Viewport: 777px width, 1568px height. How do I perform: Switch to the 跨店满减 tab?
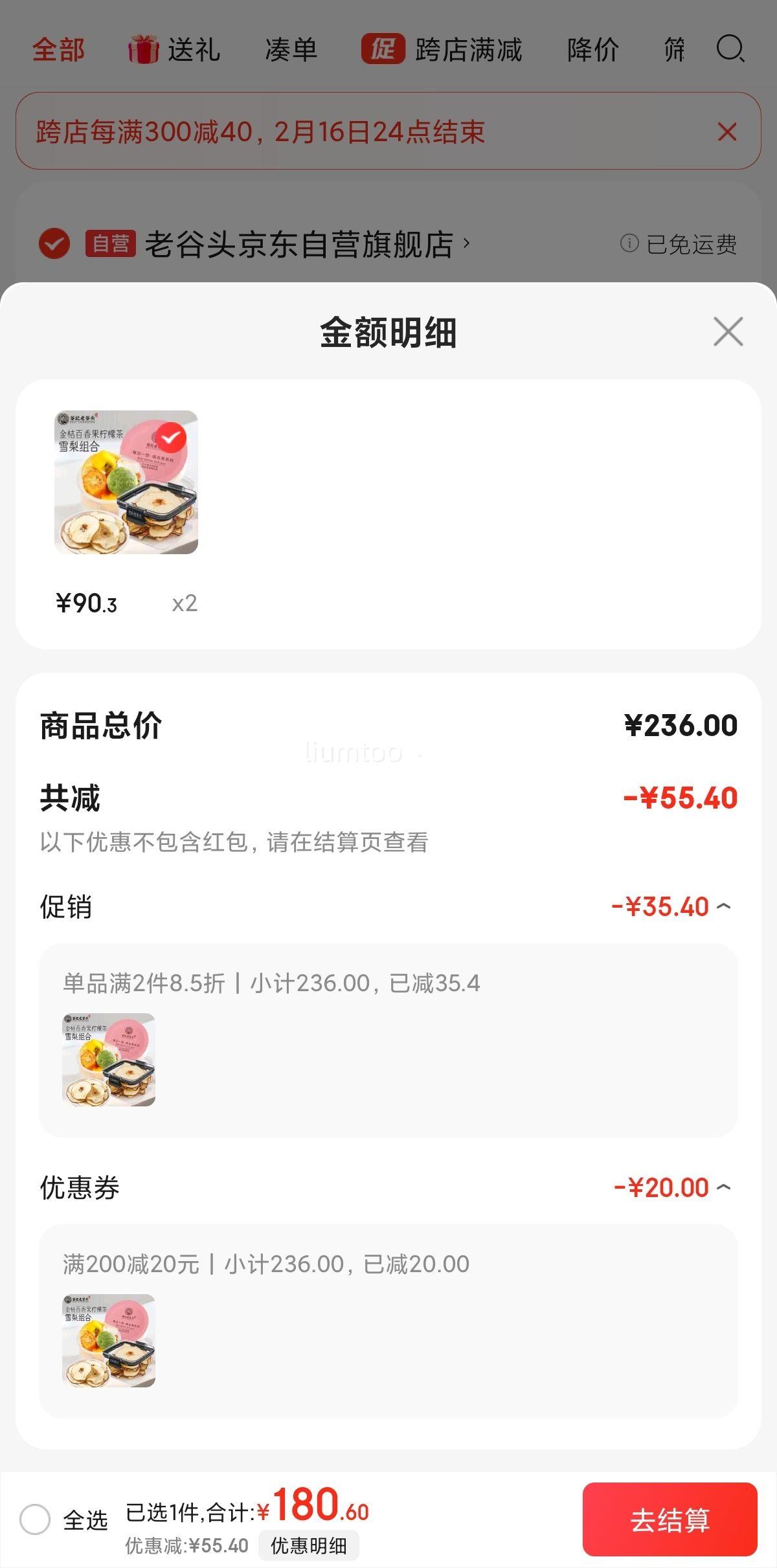click(x=442, y=50)
